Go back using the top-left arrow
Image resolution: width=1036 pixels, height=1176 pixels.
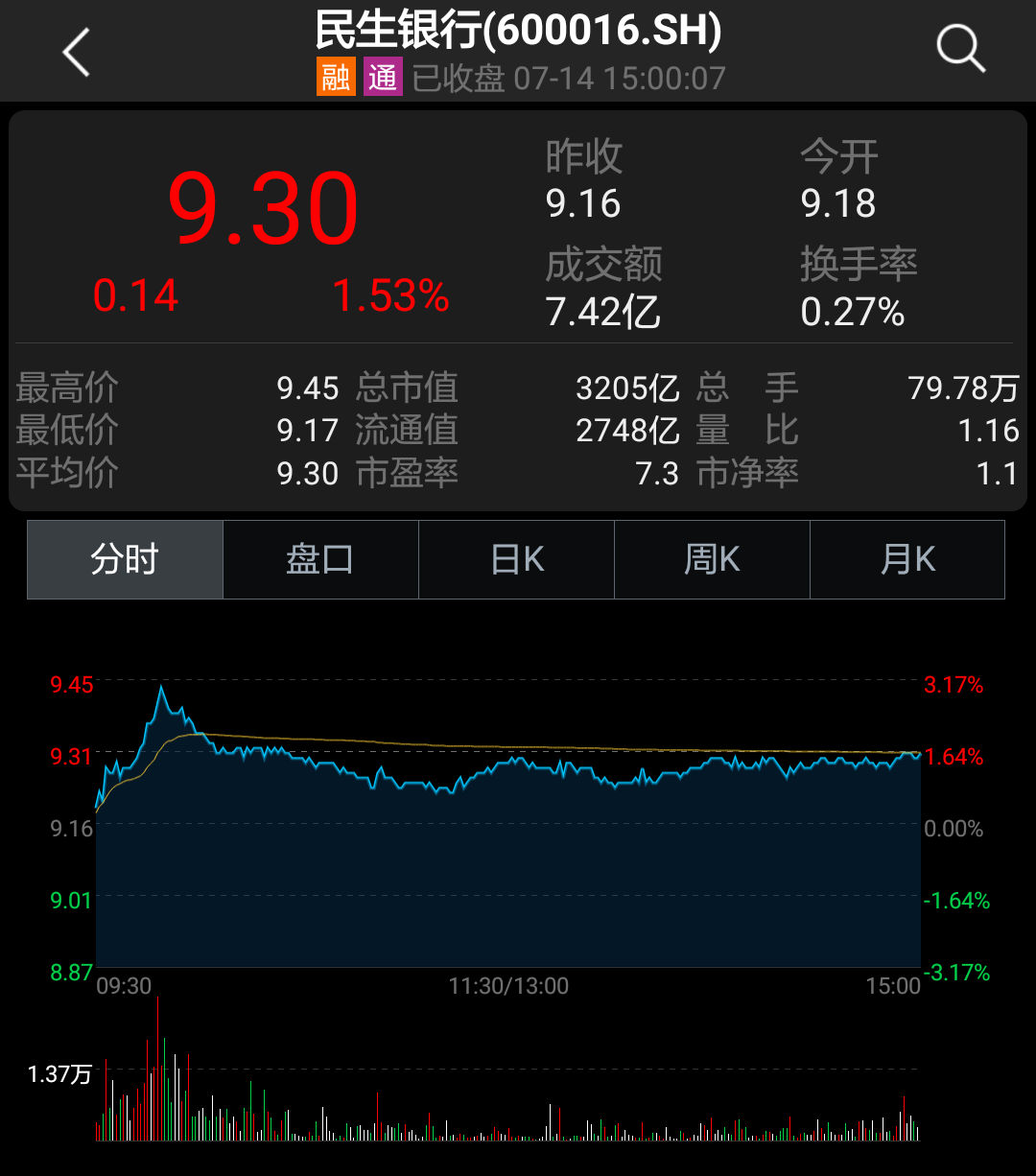tap(76, 52)
